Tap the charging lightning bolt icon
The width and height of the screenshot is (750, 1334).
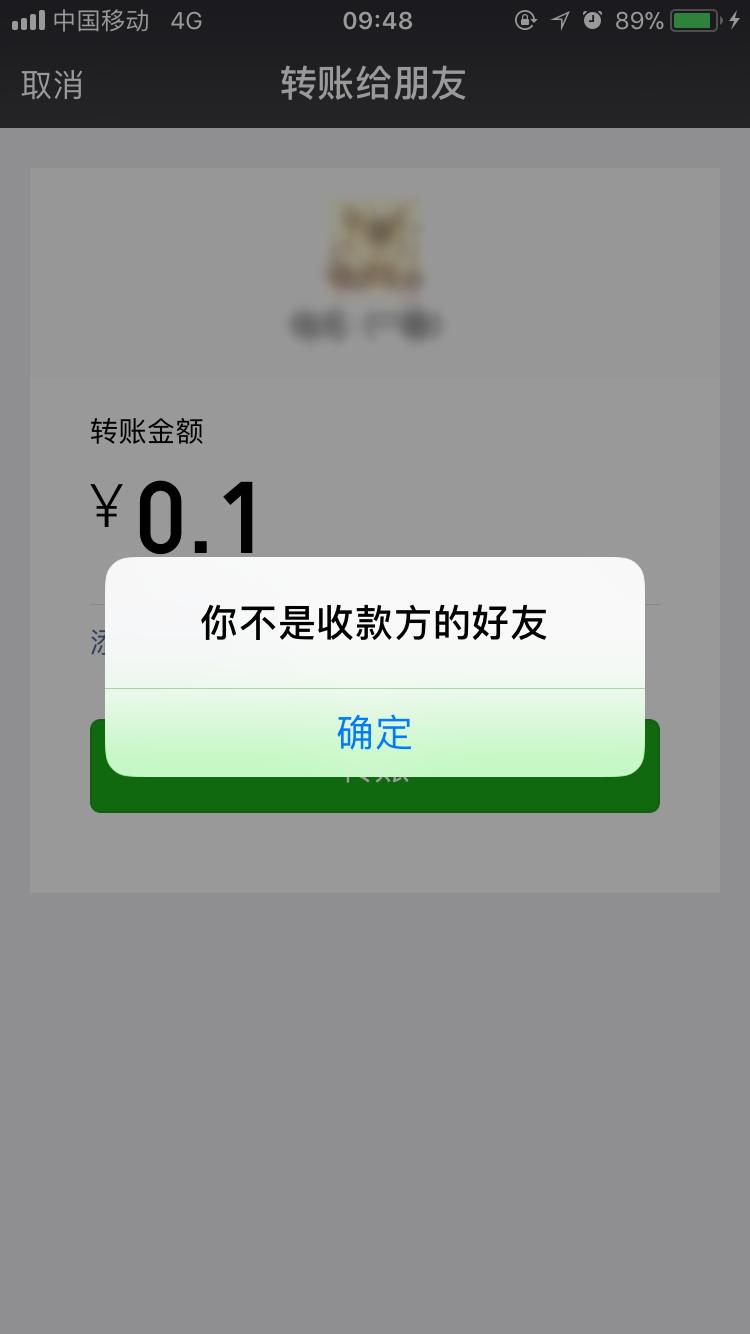(736, 19)
